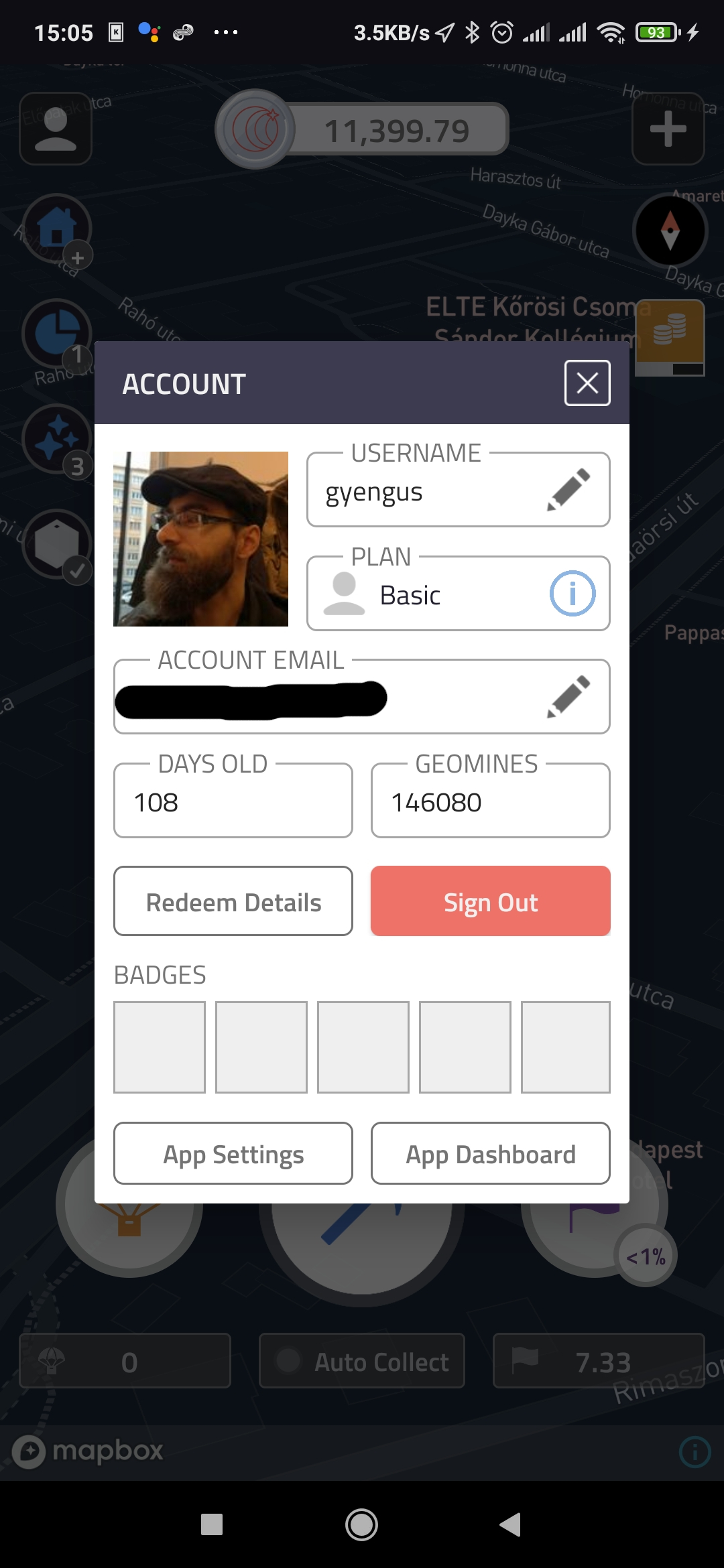Open App Settings
Image resolution: width=724 pixels, height=1568 pixels.
pos(233,1154)
